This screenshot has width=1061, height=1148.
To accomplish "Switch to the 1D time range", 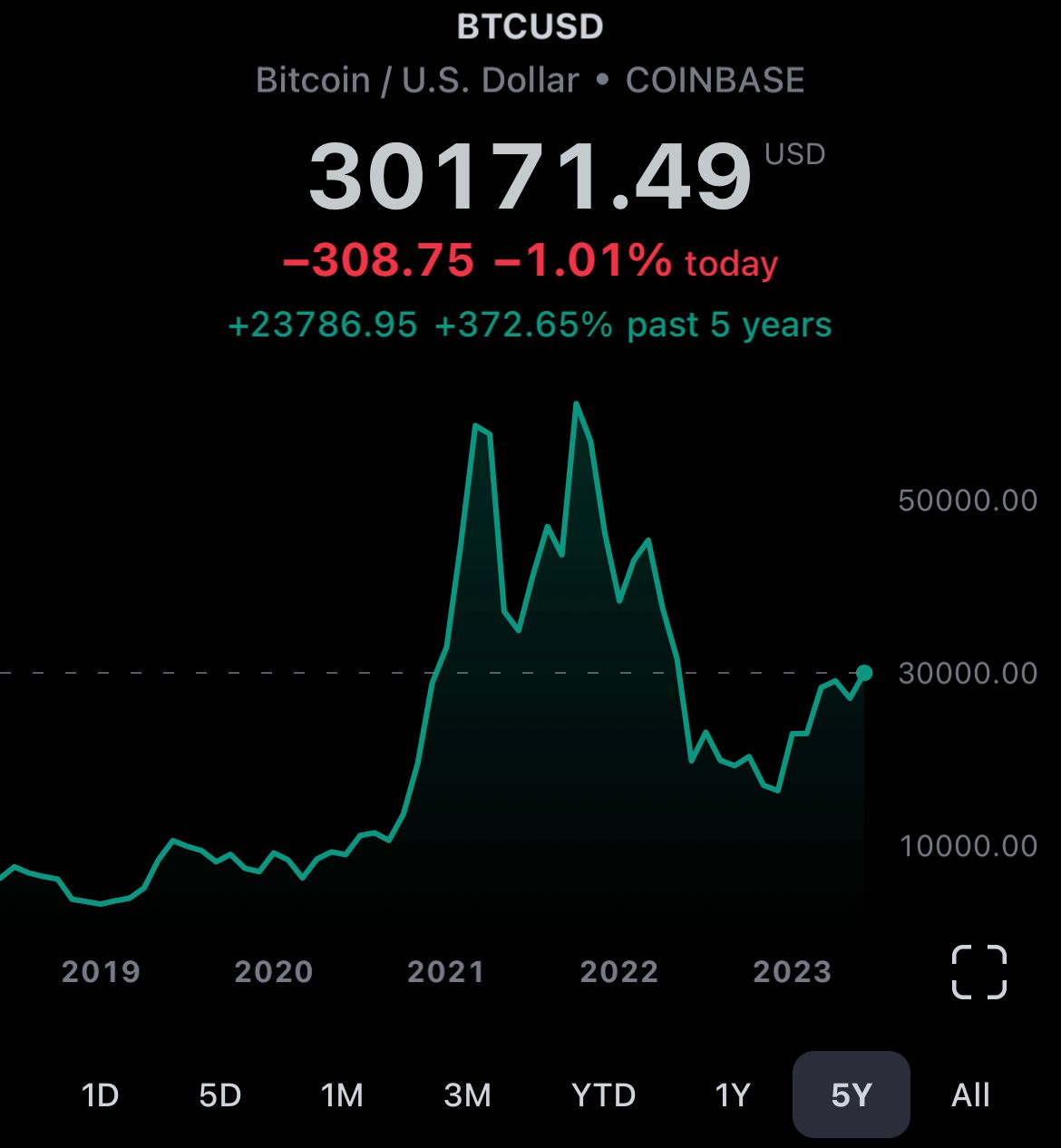I will 101,1095.
